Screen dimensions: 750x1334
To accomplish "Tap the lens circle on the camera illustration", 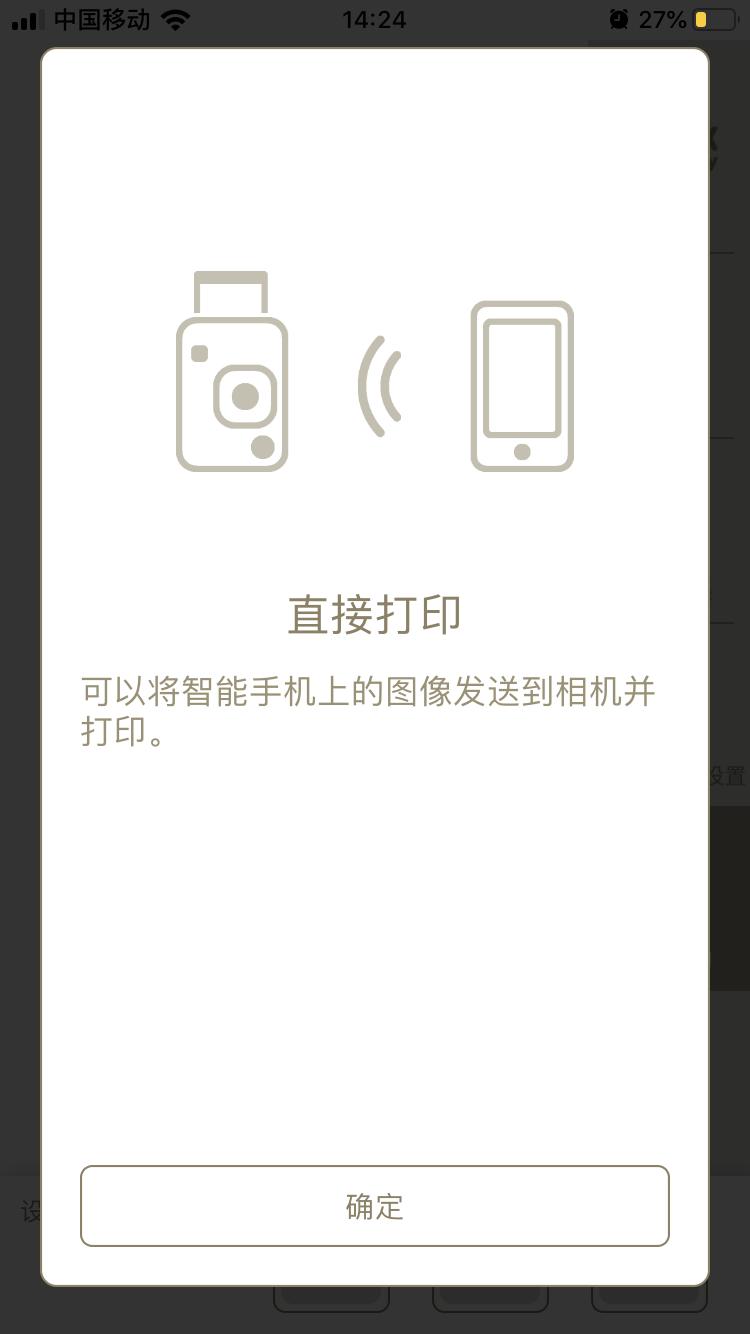I will (244, 395).
